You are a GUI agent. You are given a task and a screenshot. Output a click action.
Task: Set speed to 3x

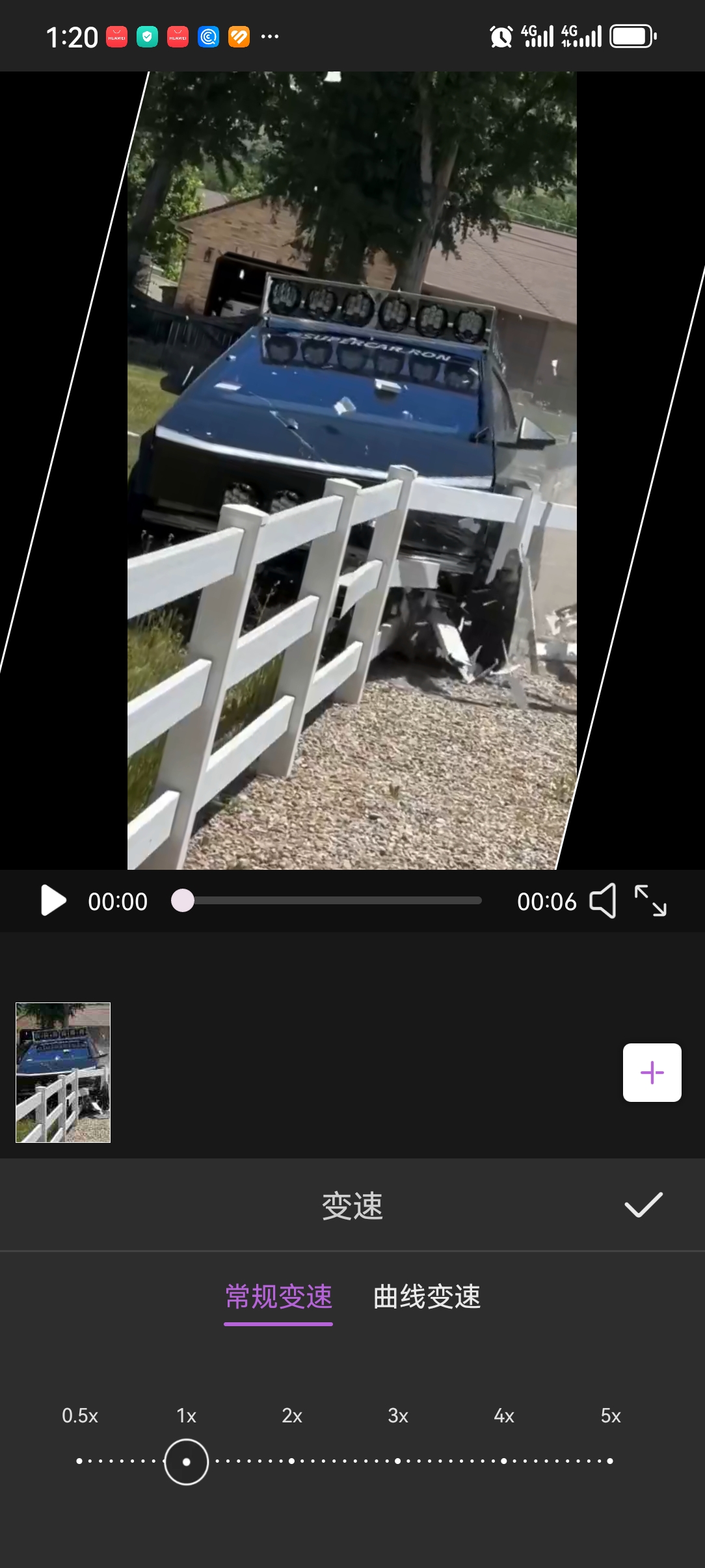point(398,1461)
